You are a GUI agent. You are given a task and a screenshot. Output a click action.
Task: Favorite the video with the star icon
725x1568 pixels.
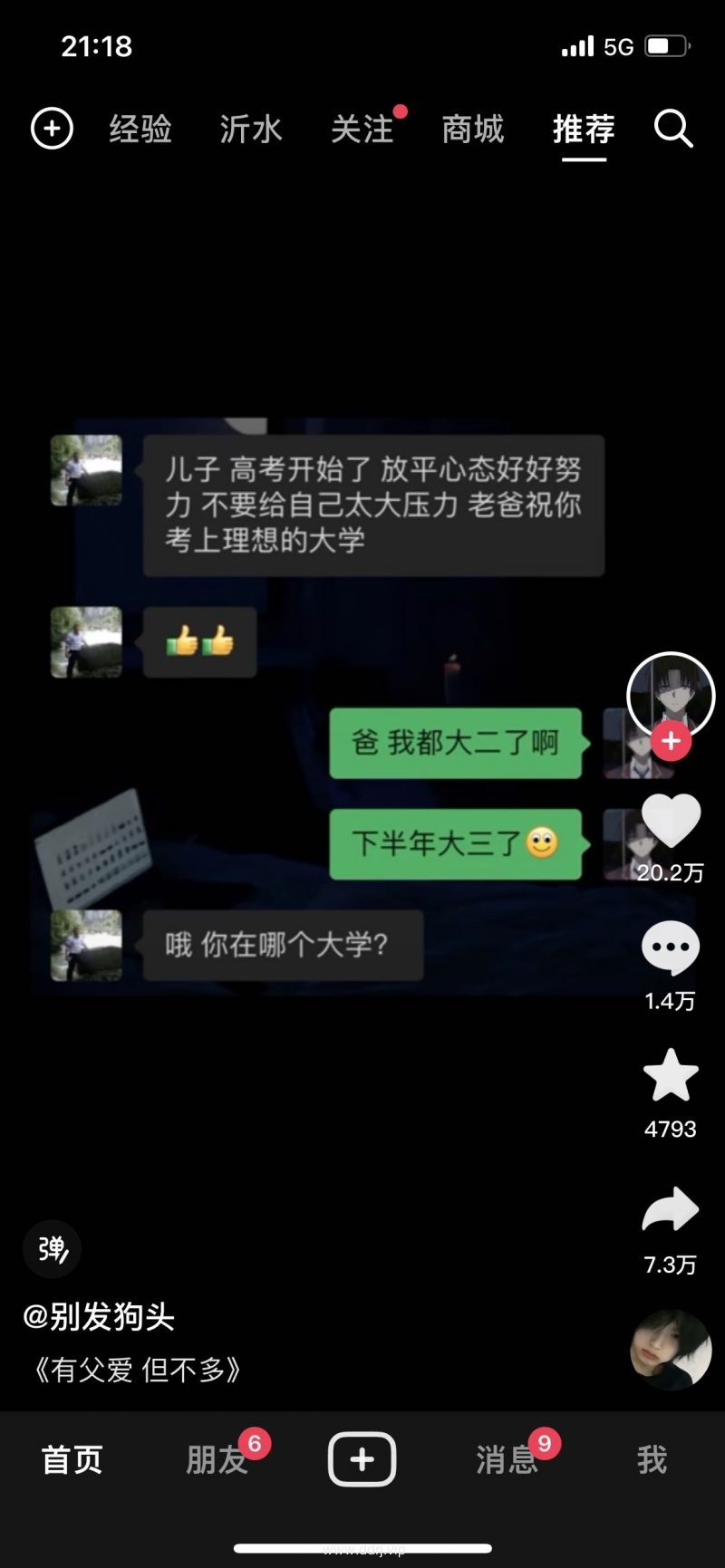(671, 1076)
